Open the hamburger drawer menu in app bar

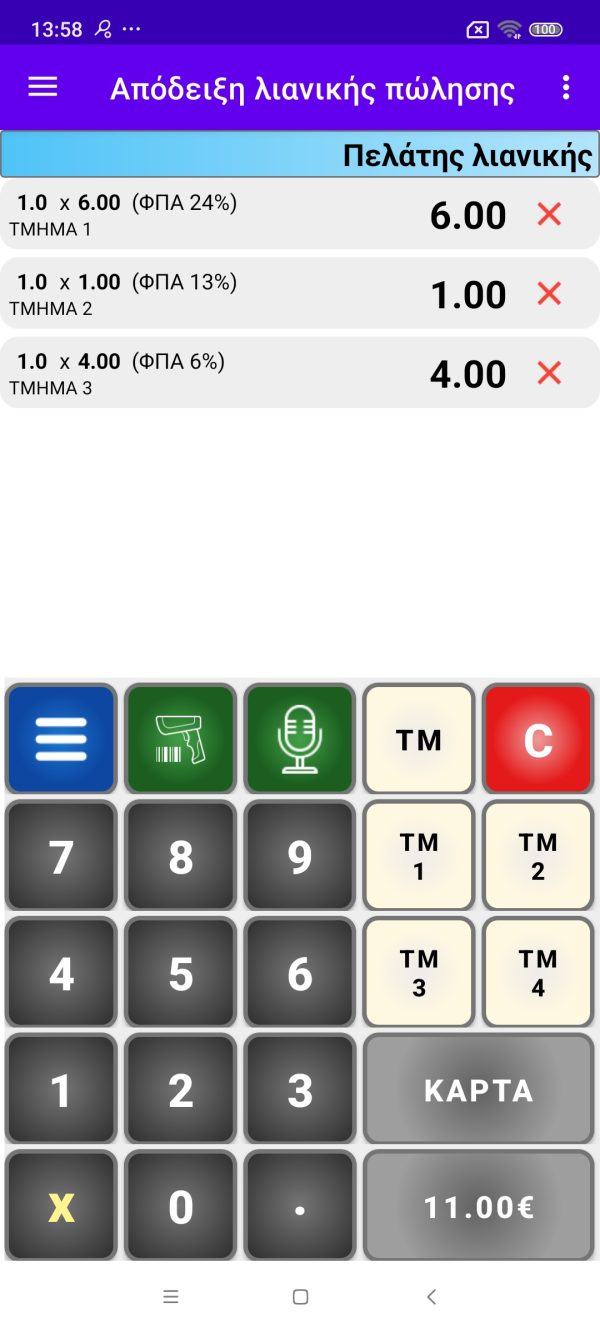(42, 87)
